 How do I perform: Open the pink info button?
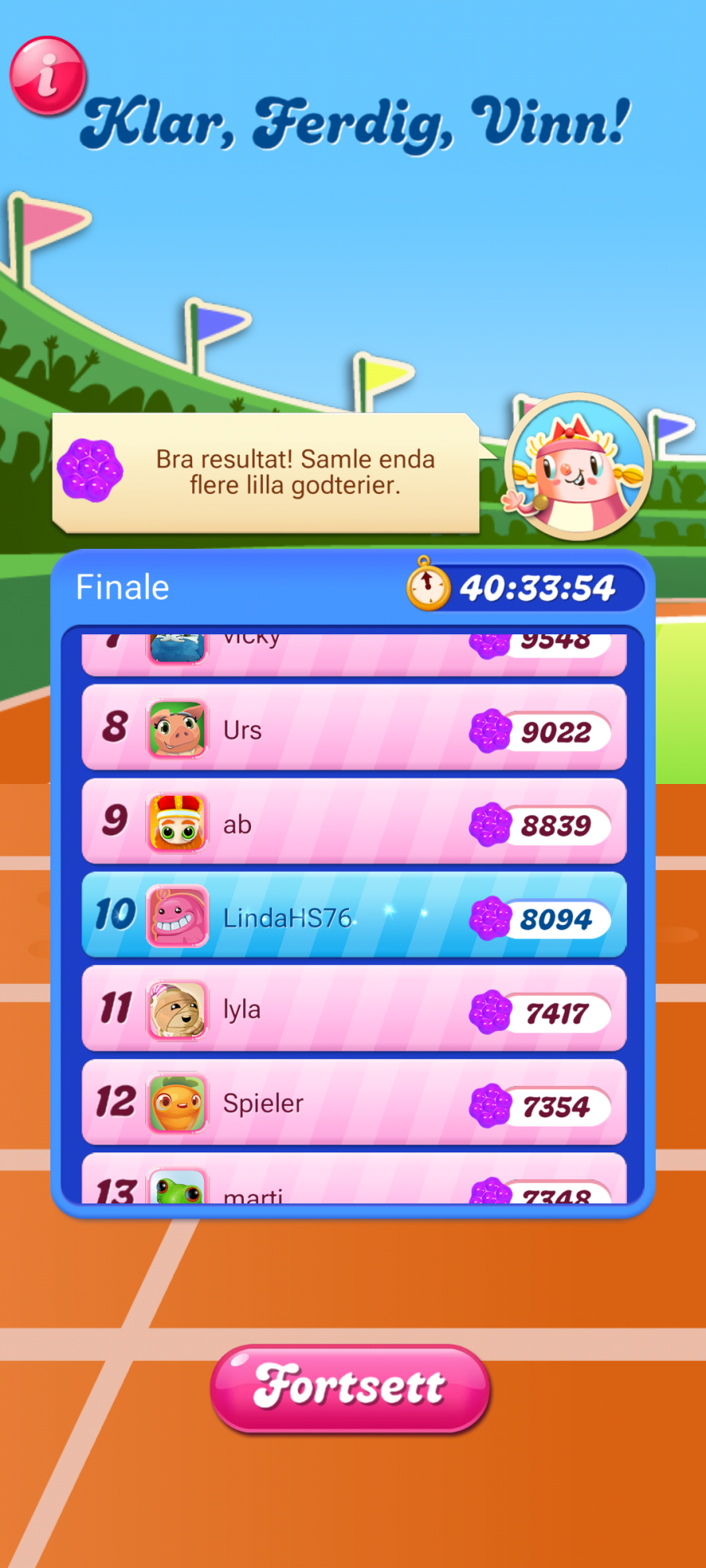coord(47,76)
